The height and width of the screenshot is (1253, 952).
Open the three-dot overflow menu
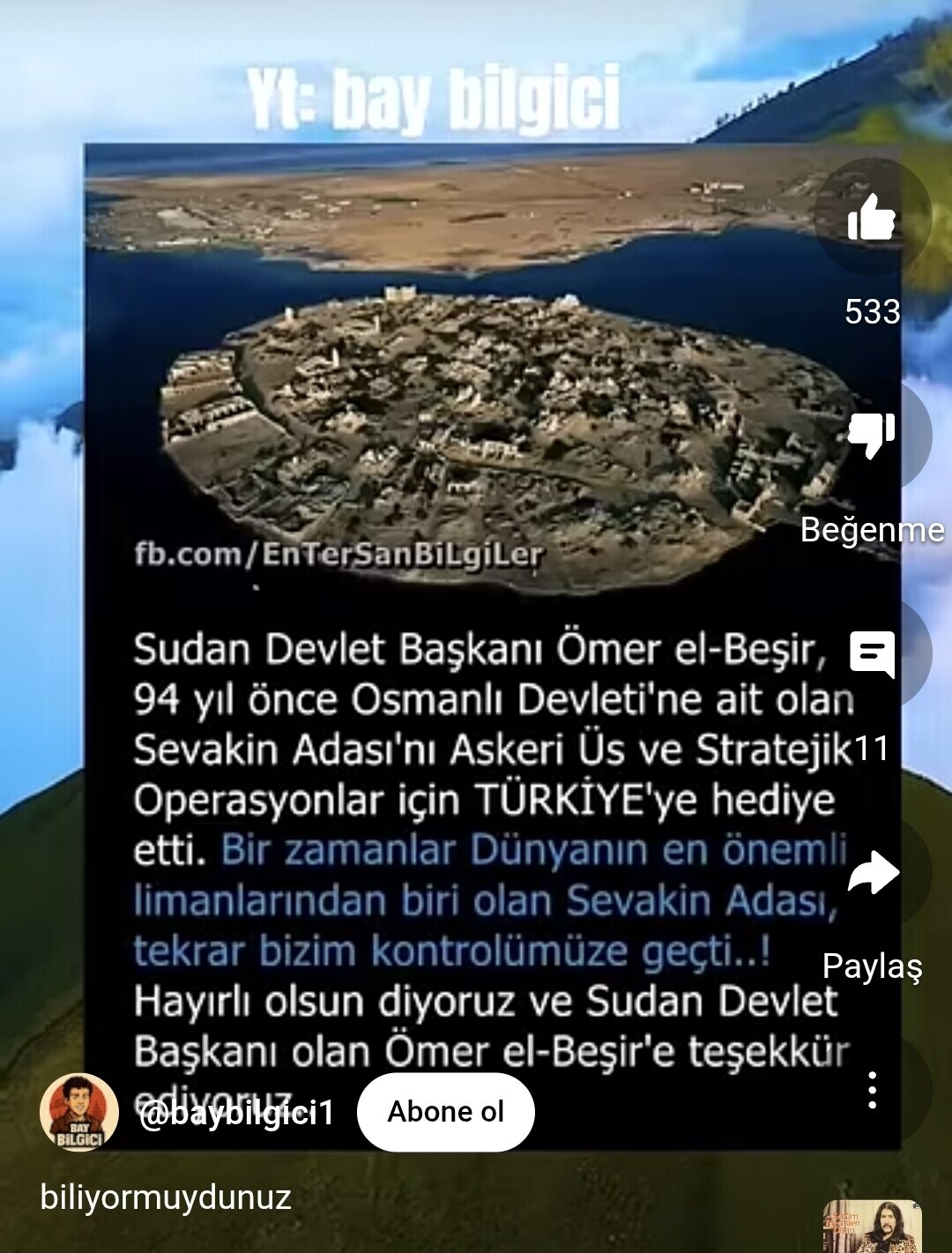point(872,1091)
